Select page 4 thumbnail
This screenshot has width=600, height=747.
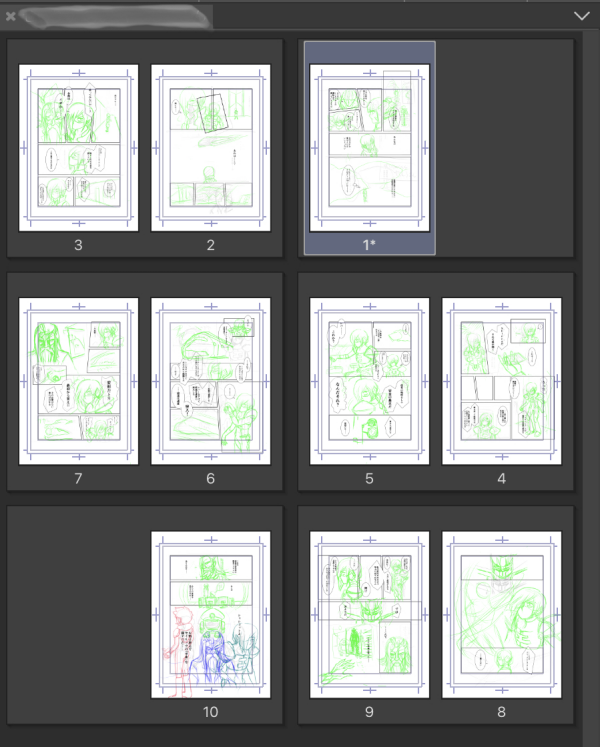(x=501, y=381)
